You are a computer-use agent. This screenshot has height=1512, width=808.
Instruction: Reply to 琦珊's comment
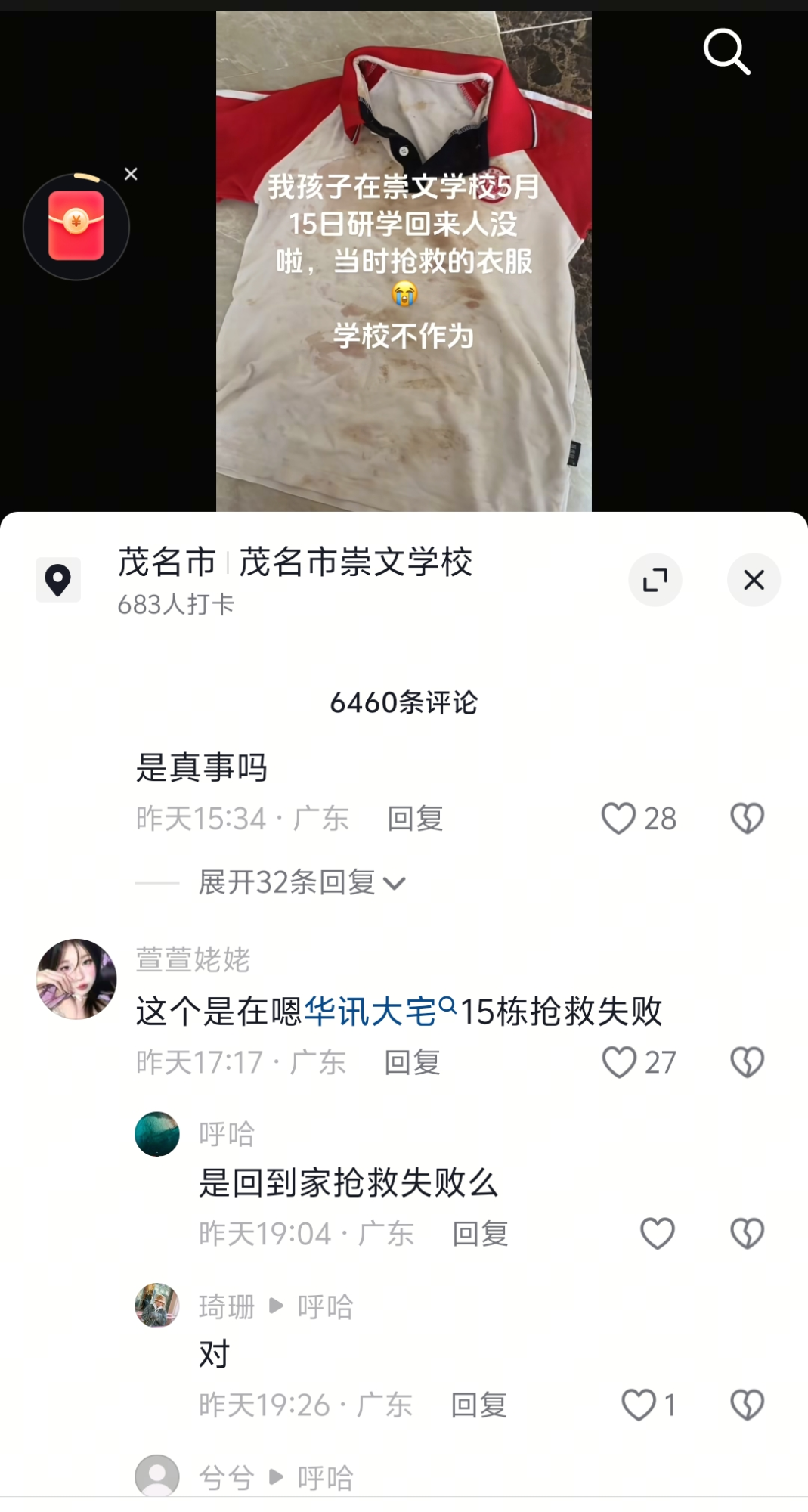(x=478, y=1405)
